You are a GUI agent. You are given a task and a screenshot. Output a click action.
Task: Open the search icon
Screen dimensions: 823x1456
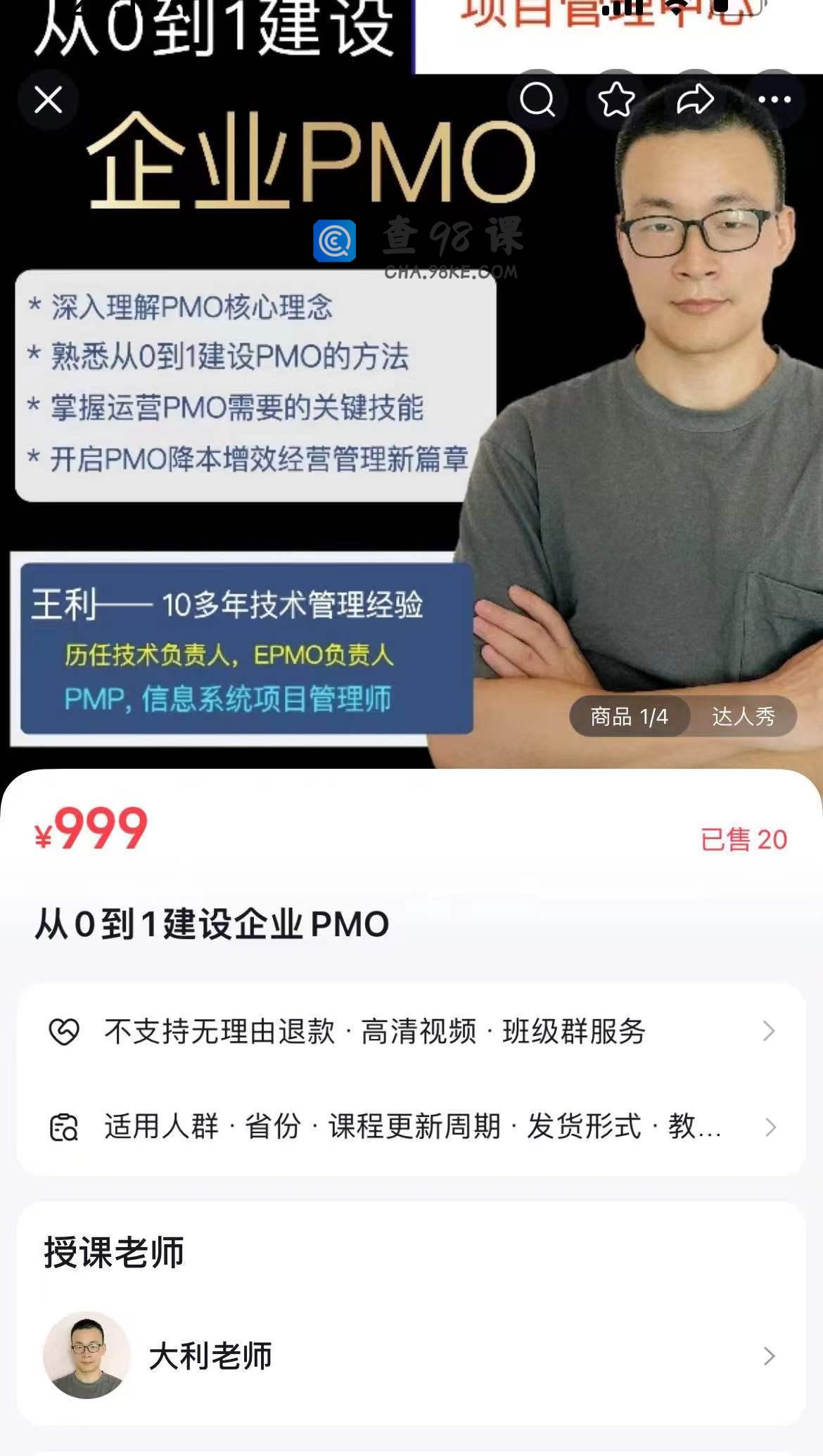click(x=537, y=100)
